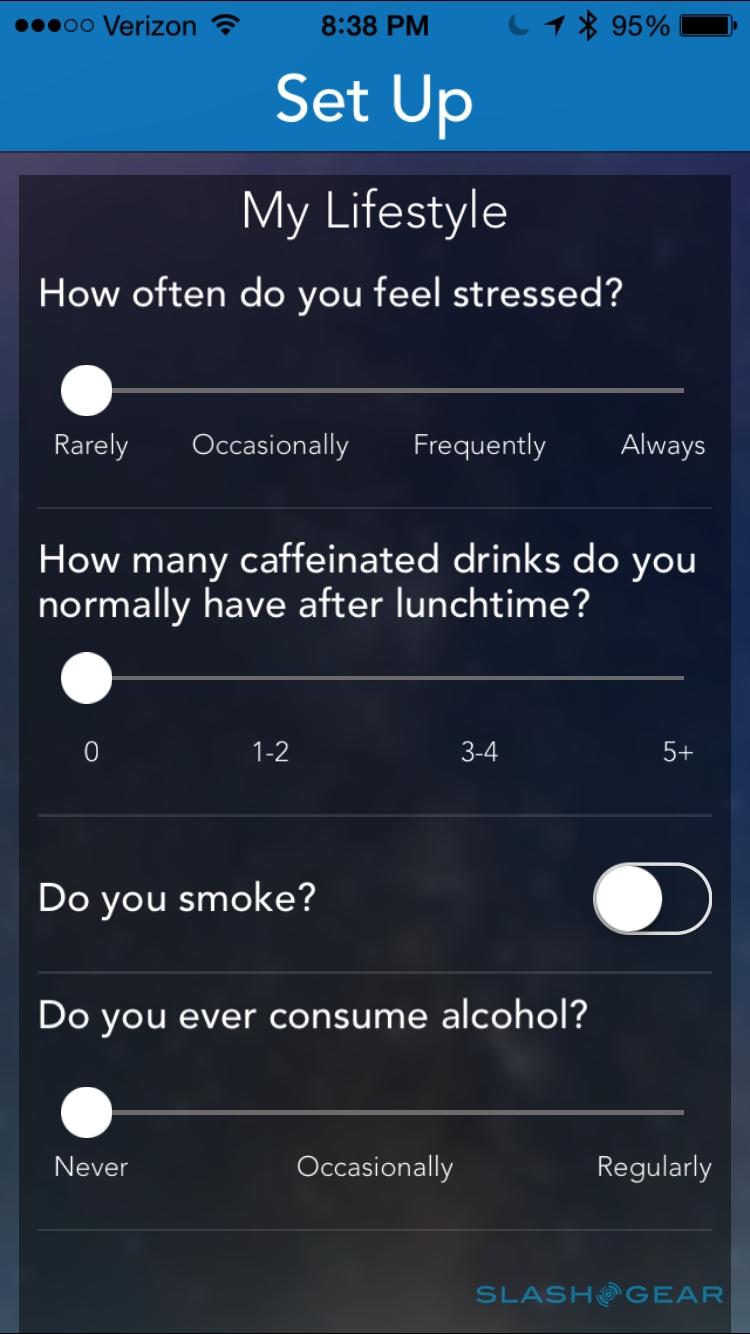The image size is (750, 1334).
Task: Tap the stress frequency slider handle
Action: click(x=86, y=390)
